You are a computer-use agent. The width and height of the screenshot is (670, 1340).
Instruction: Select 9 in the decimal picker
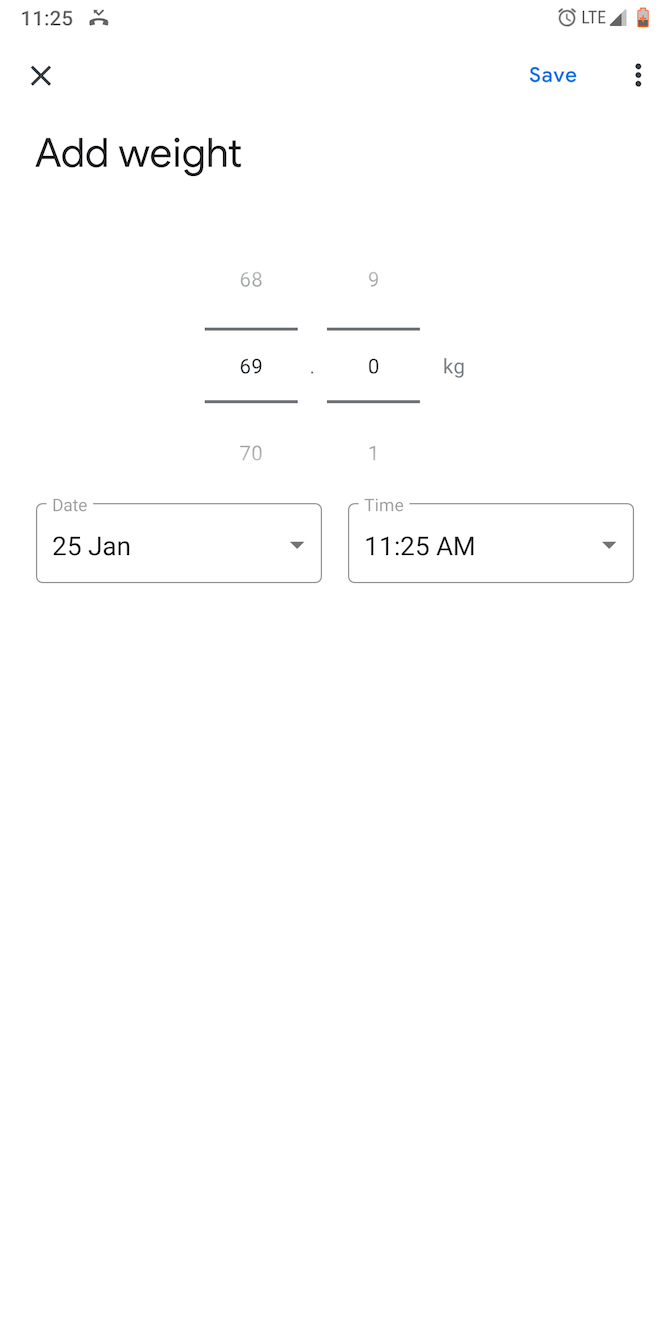[373, 280]
